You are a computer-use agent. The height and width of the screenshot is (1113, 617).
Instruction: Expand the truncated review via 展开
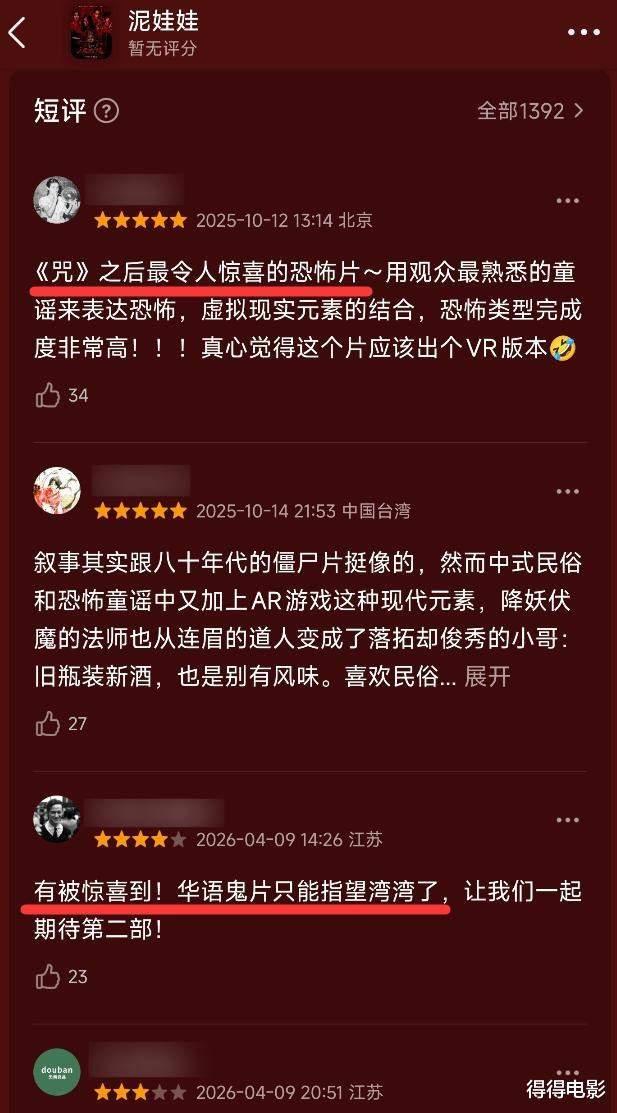click(x=487, y=676)
